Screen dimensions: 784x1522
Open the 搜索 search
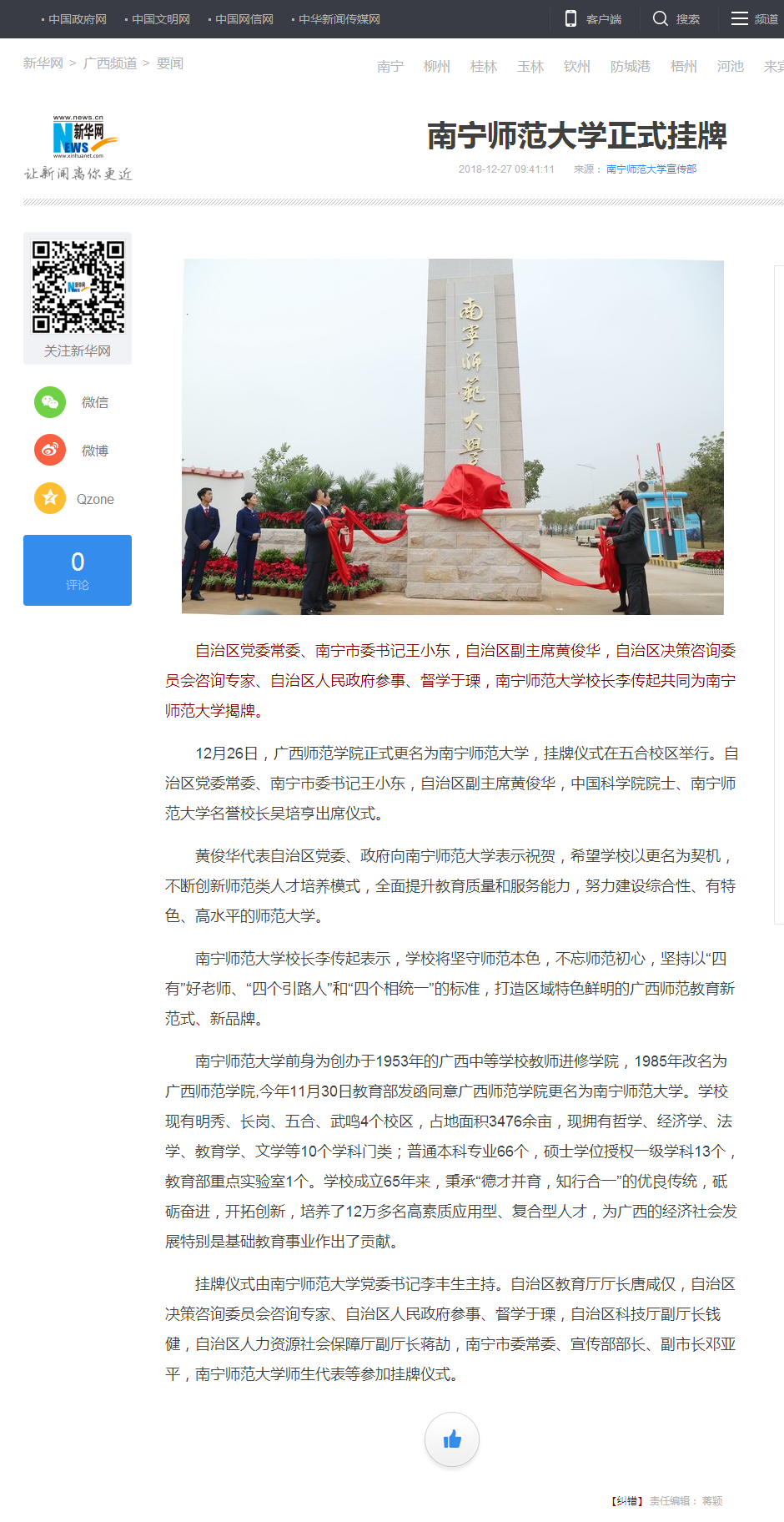(676, 19)
